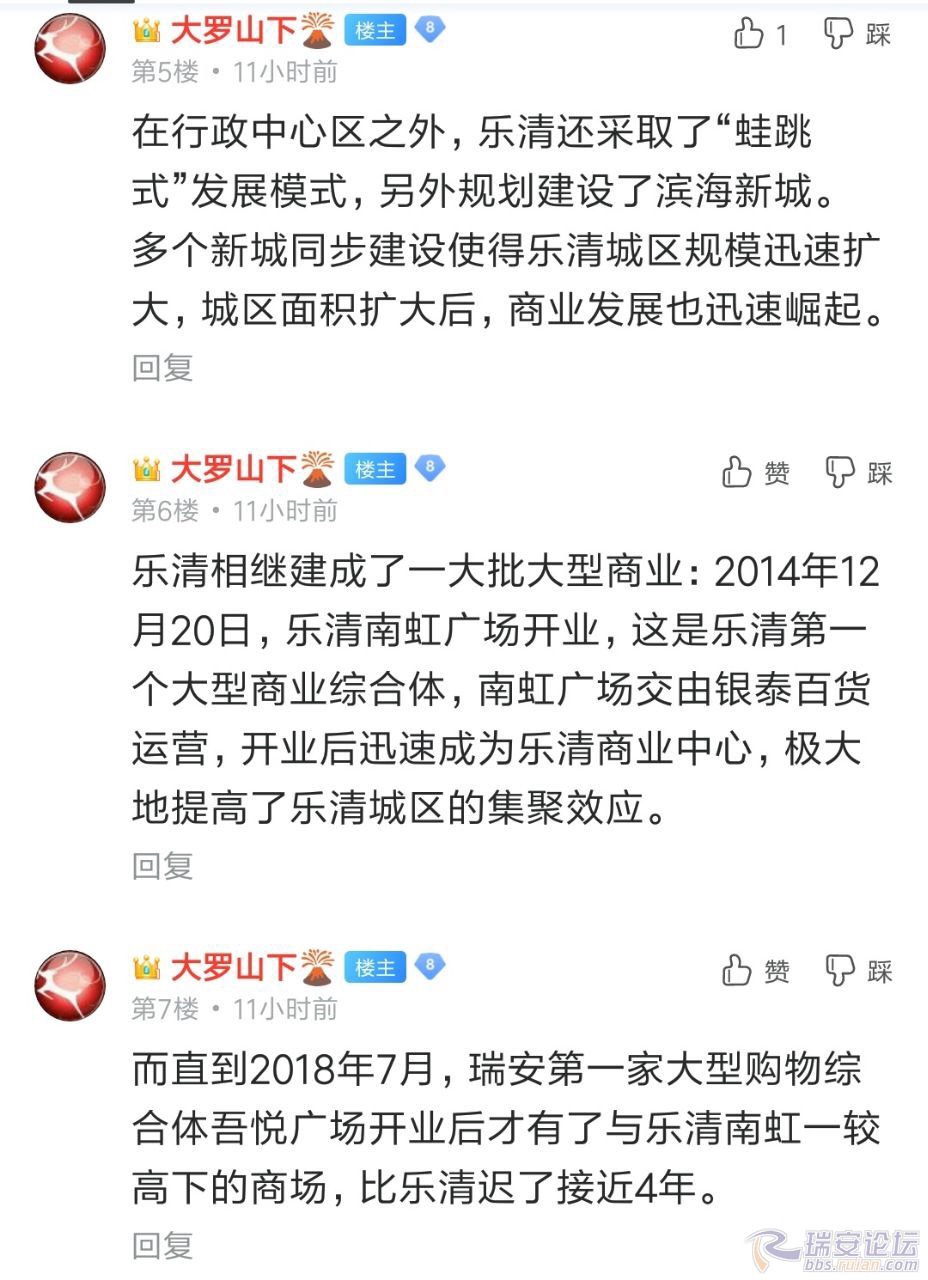
Task: Dislike the 7th floor post
Action: click(857, 970)
